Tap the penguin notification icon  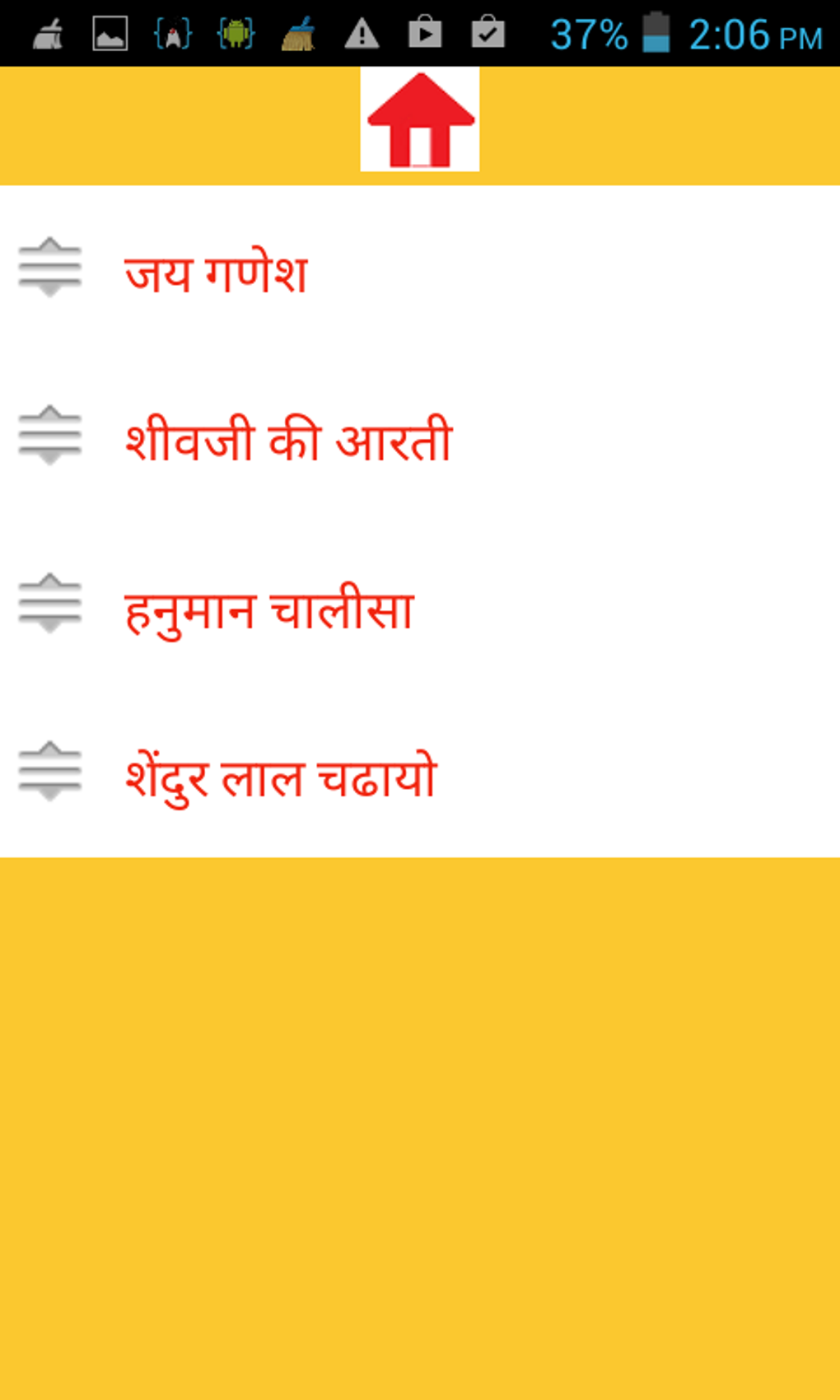[172, 33]
